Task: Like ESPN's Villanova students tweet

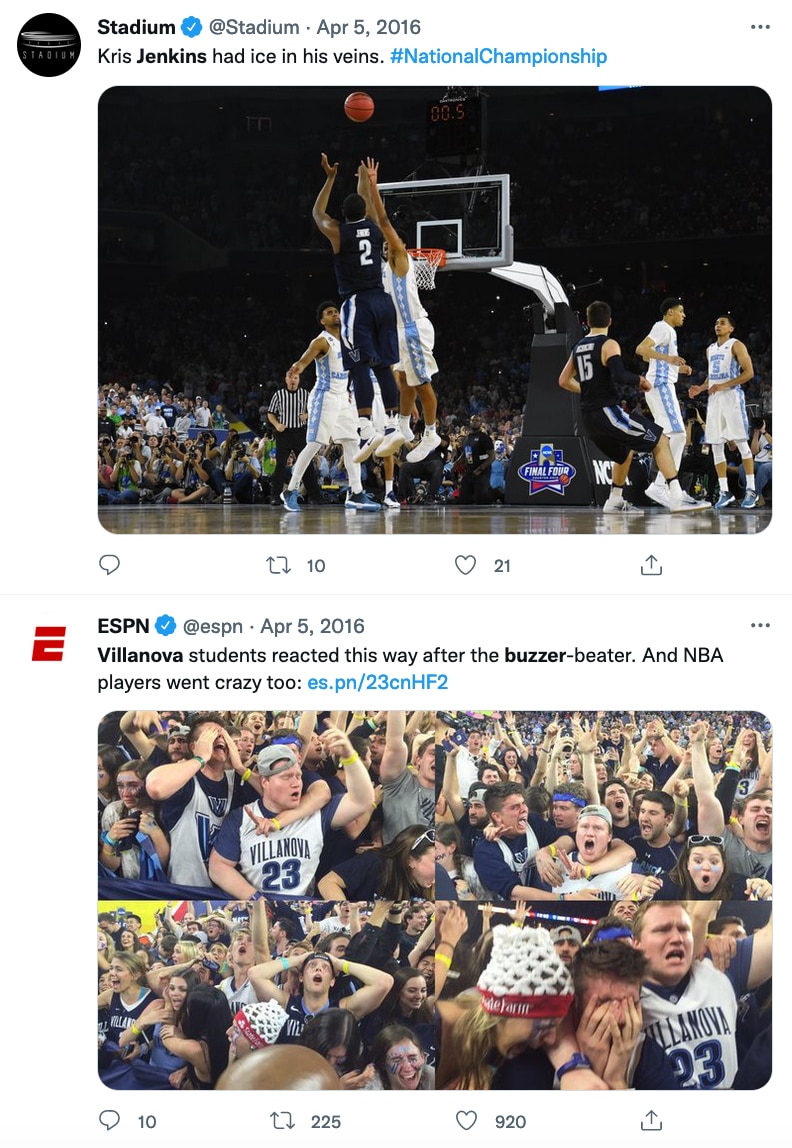Action: click(x=465, y=1121)
